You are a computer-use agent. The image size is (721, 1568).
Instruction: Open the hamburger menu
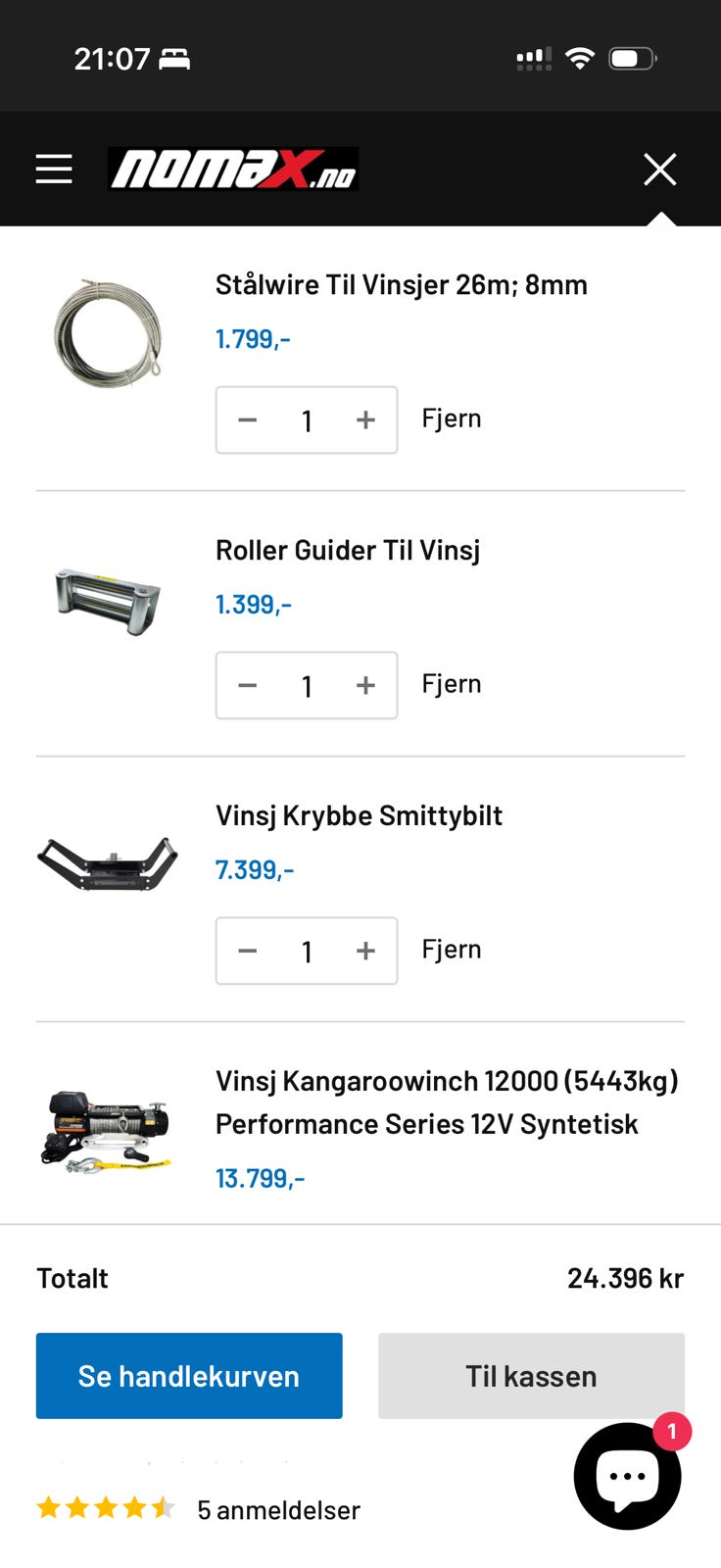pyautogui.click(x=54, y=170)
